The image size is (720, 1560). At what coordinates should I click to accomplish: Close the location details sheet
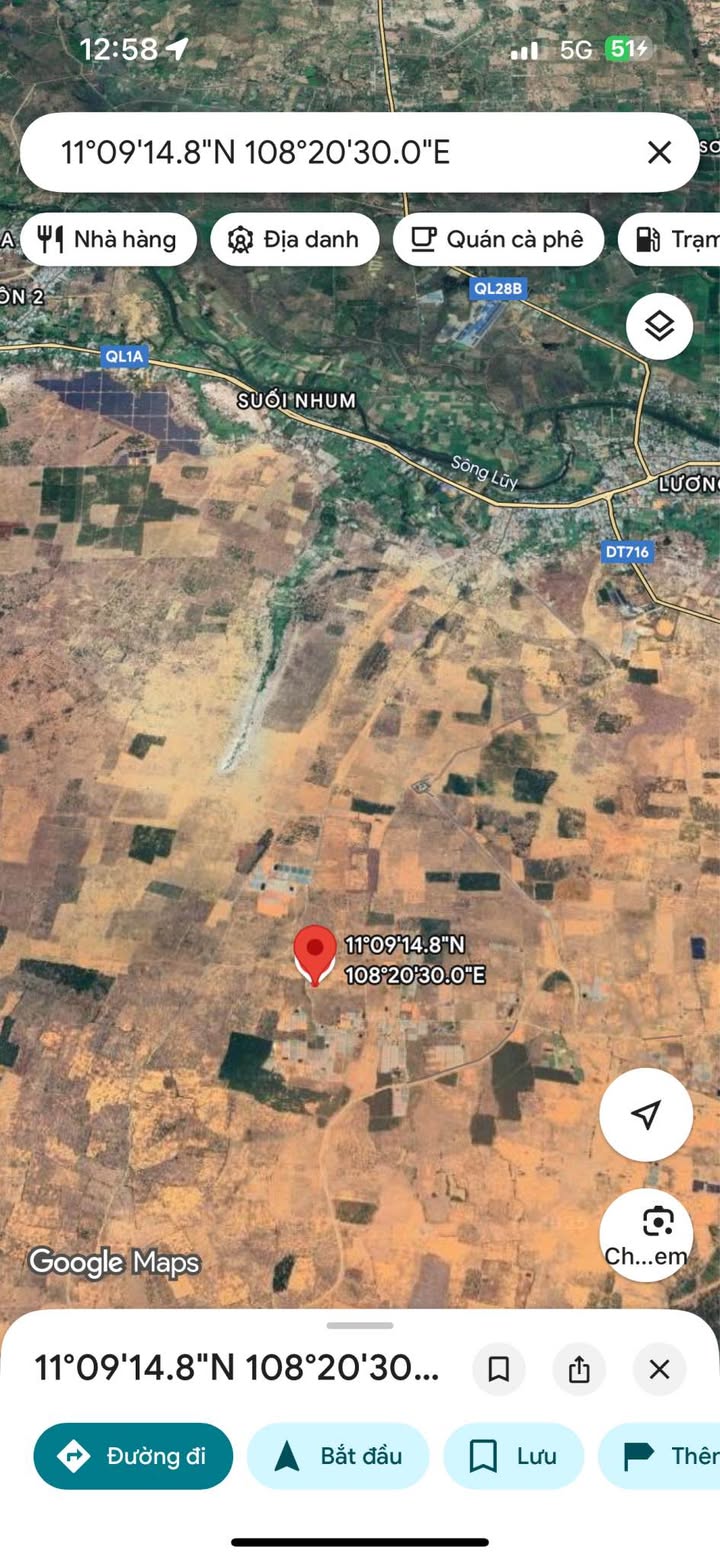pyautogui.click(x=659, y=1369)
